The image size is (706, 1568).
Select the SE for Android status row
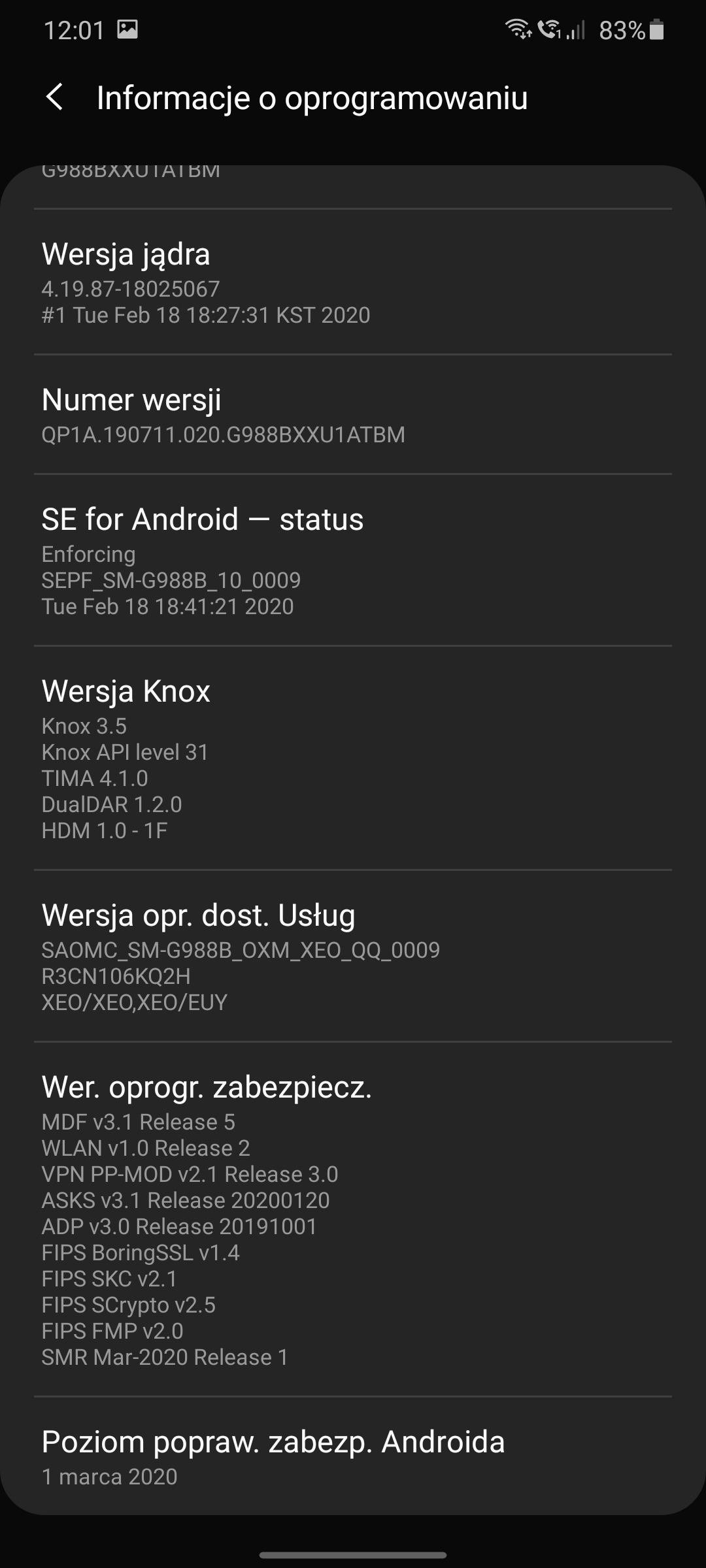(353, 560)
